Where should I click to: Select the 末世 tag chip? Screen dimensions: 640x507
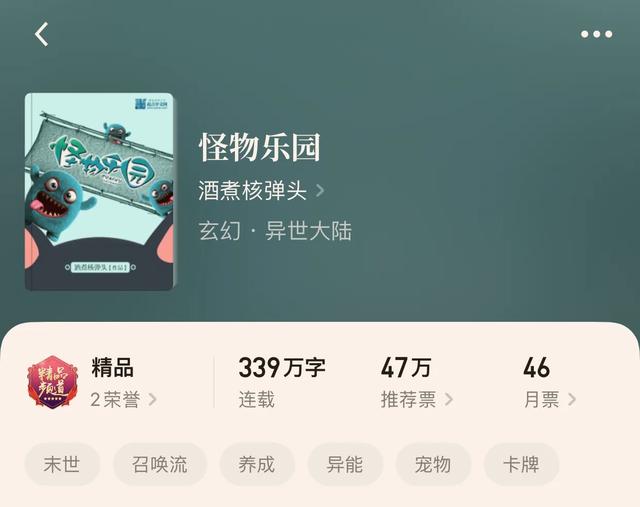[x=62, y=465]
